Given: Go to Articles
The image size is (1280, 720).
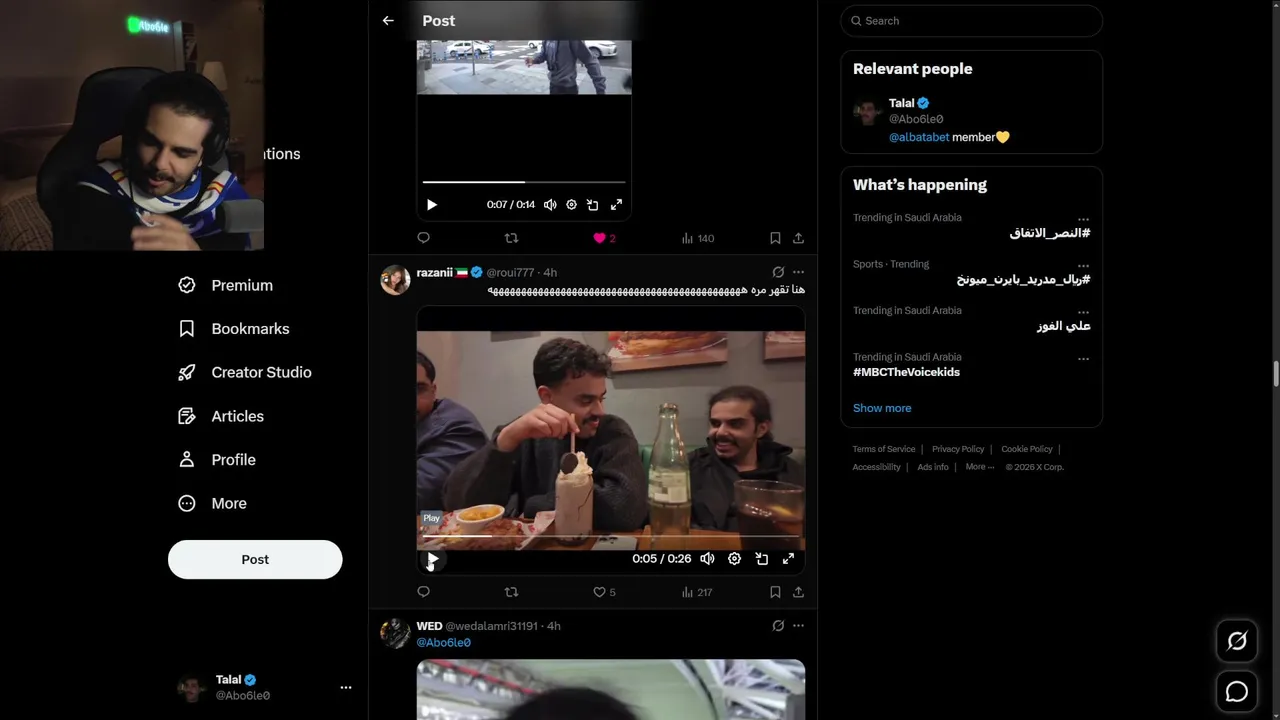Looking at the screenshot, I should tap(237, 416).
